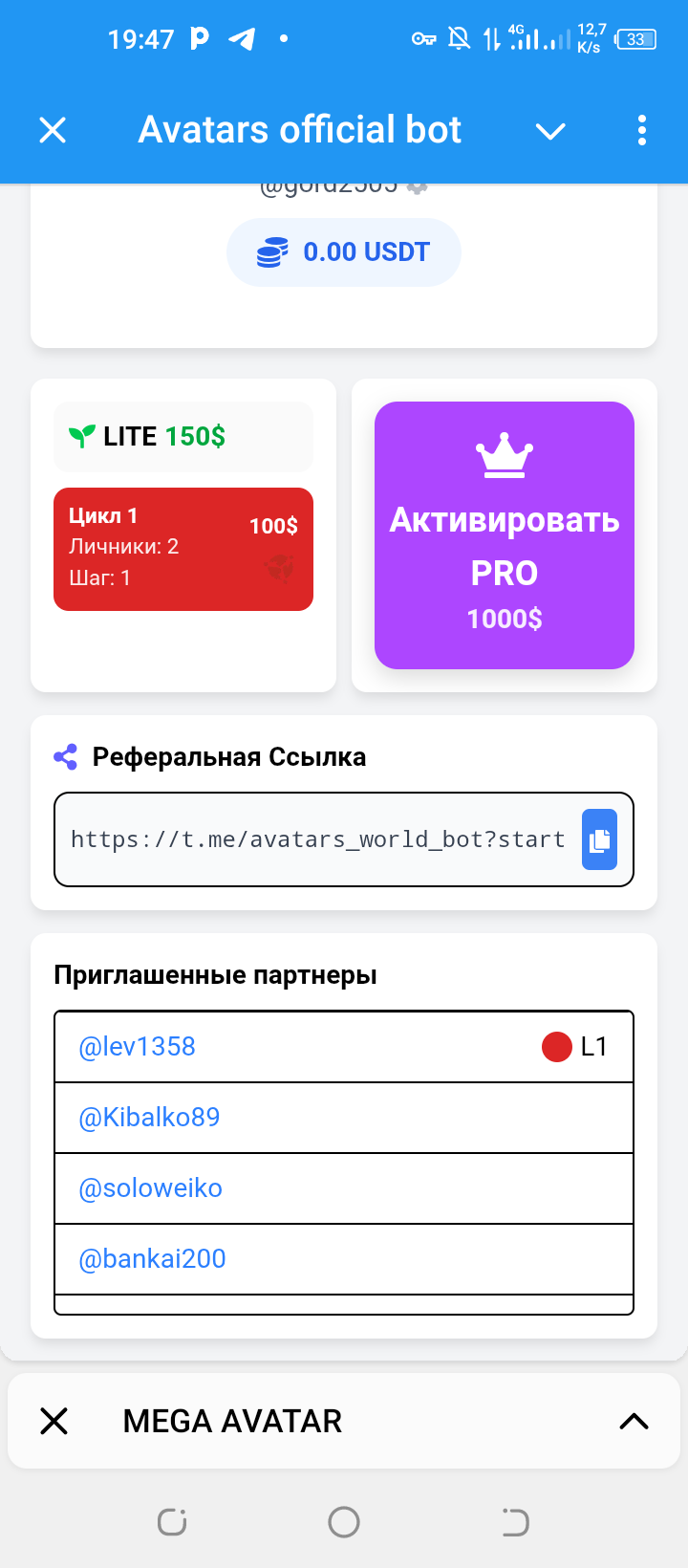Close the Avatars official bot window
Screen dimensions: 688x1568
53,130
